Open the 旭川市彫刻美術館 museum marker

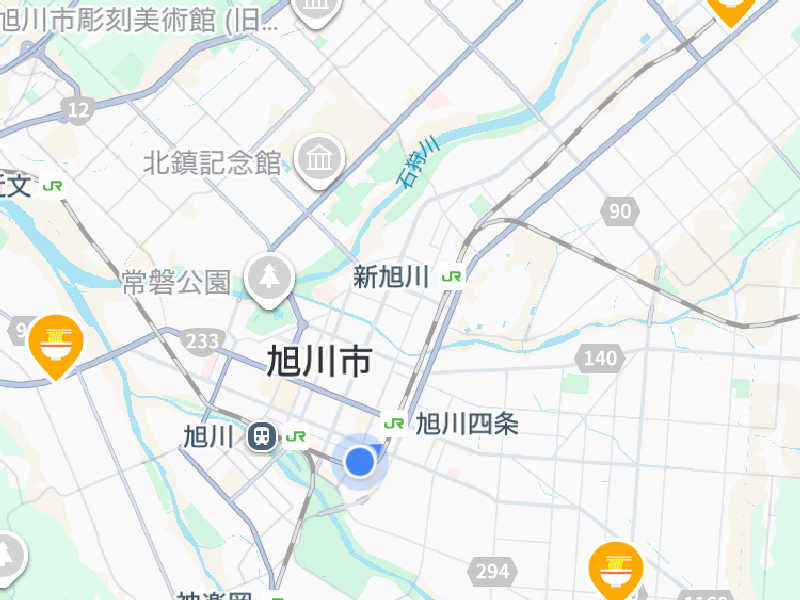[316, 8]
